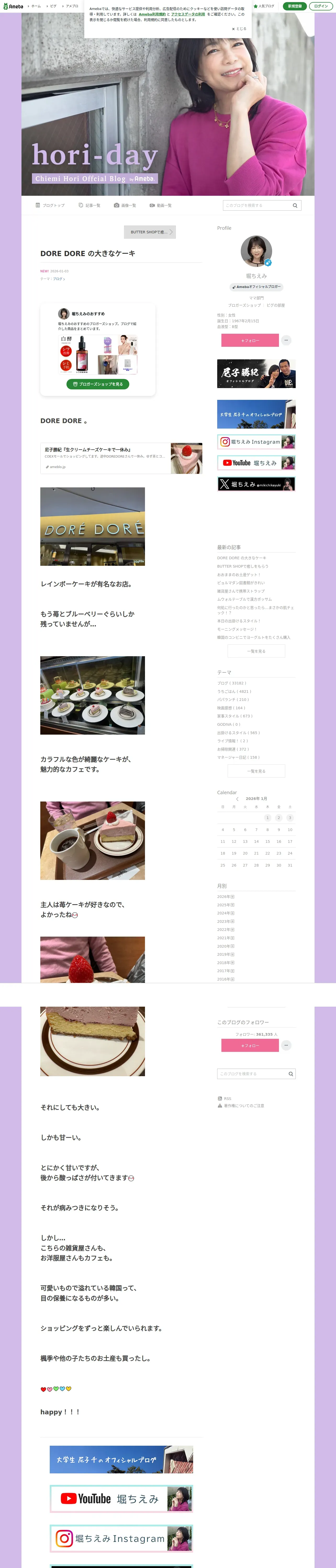Go to previous month in calendar

tap(237, 799)
